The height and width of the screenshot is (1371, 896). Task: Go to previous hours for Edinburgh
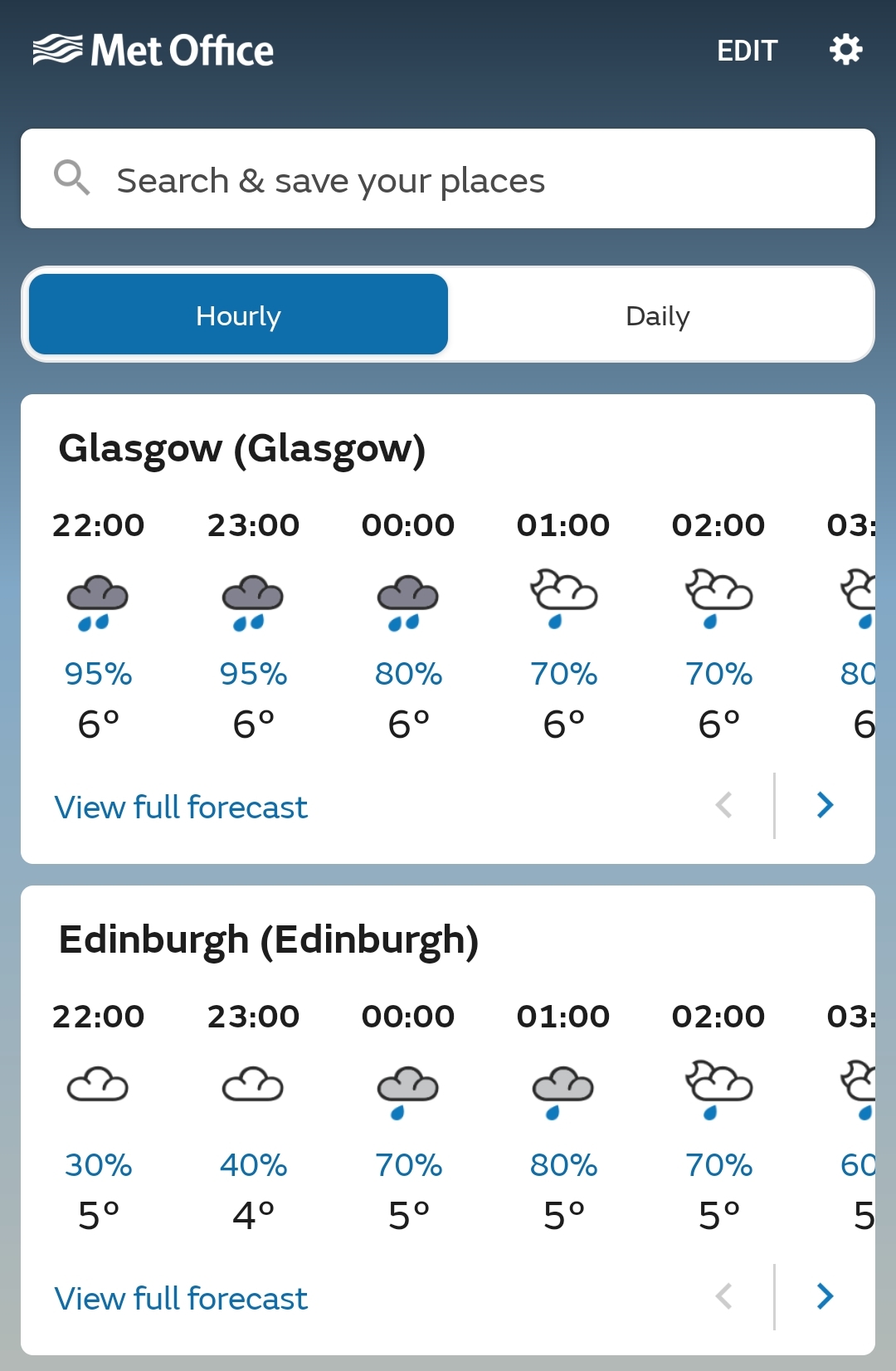tap(724, 1296)
